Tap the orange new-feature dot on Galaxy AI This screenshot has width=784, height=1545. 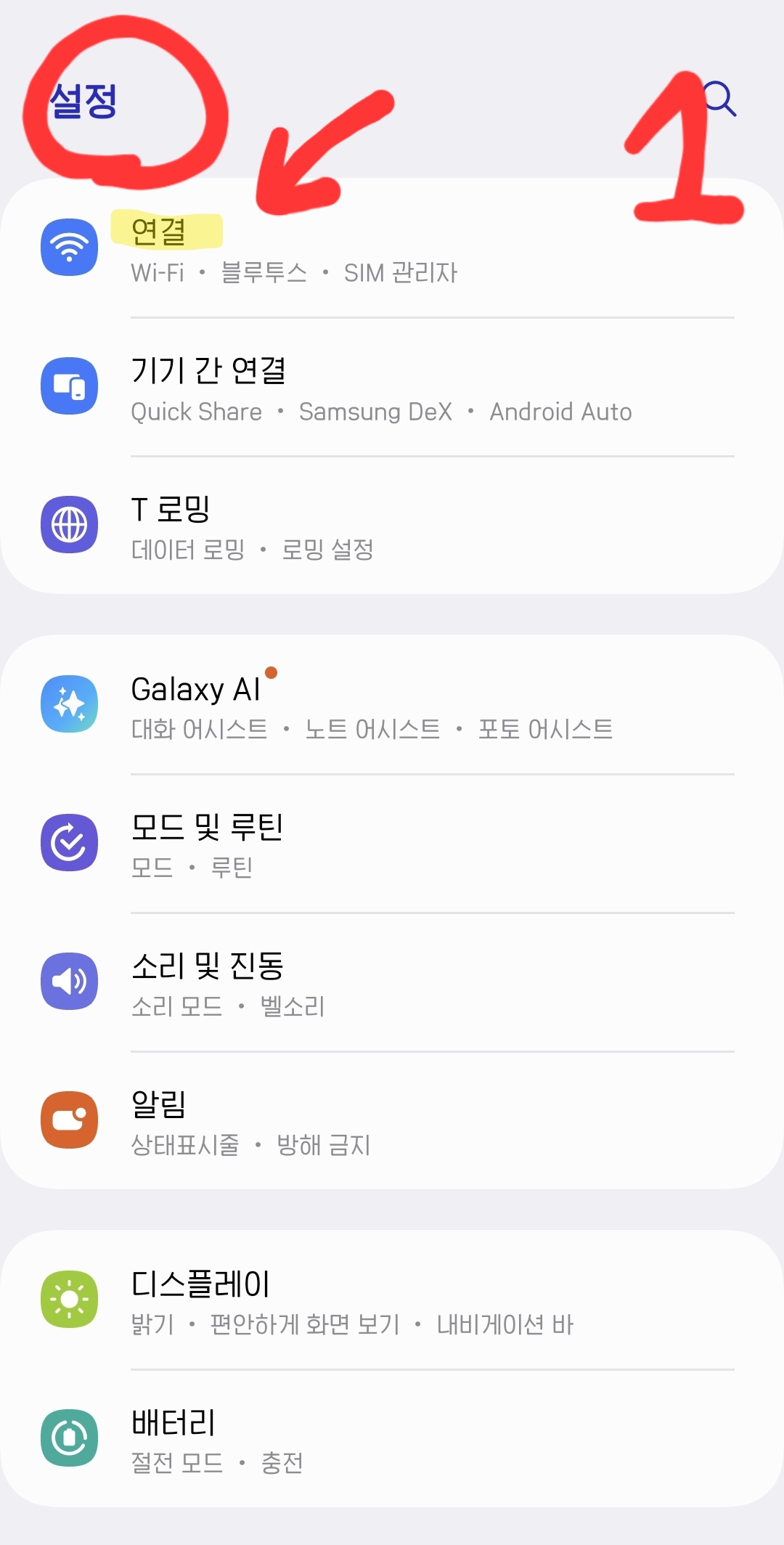point(271,674)
